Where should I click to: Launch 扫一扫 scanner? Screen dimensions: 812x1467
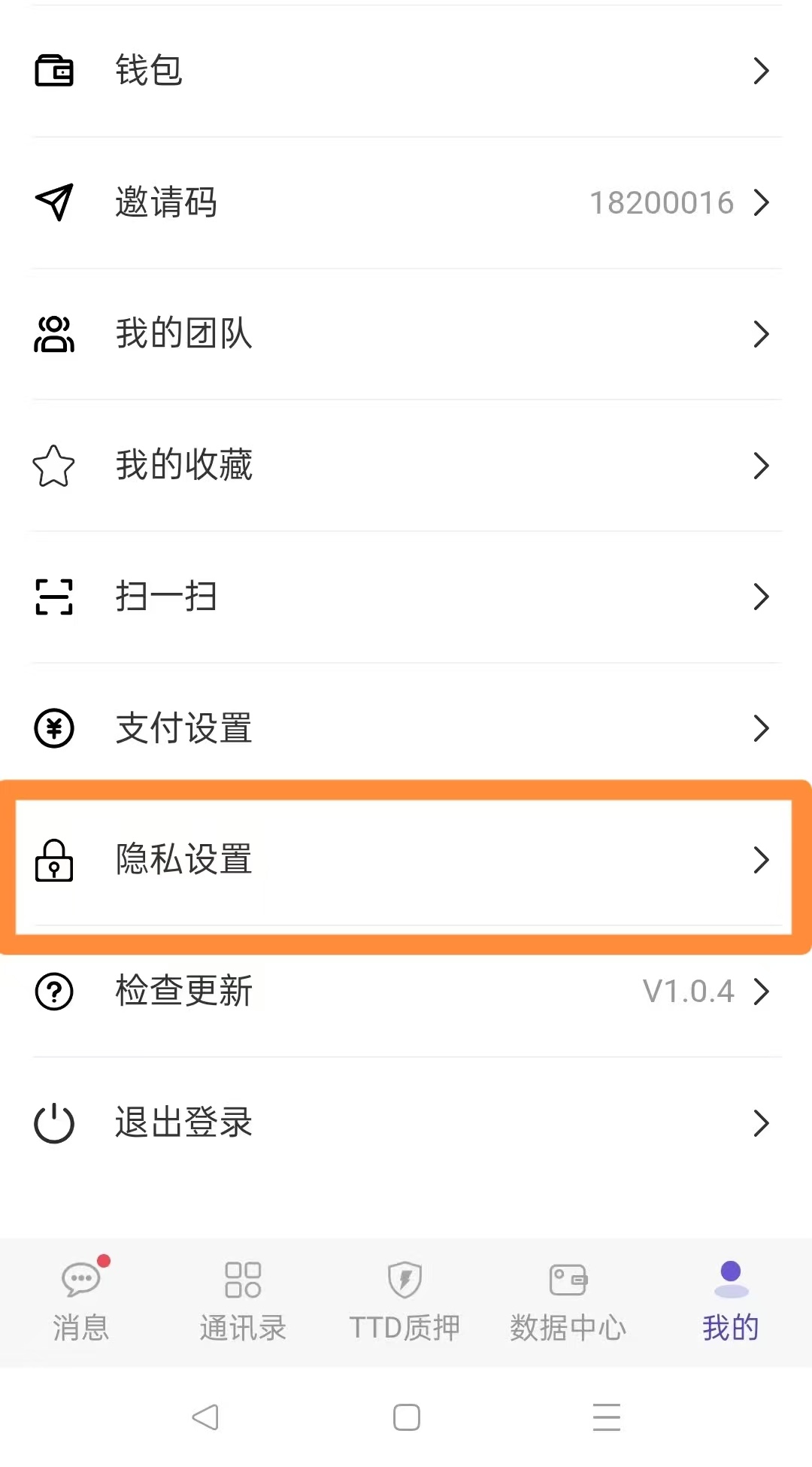coord(406,597)
